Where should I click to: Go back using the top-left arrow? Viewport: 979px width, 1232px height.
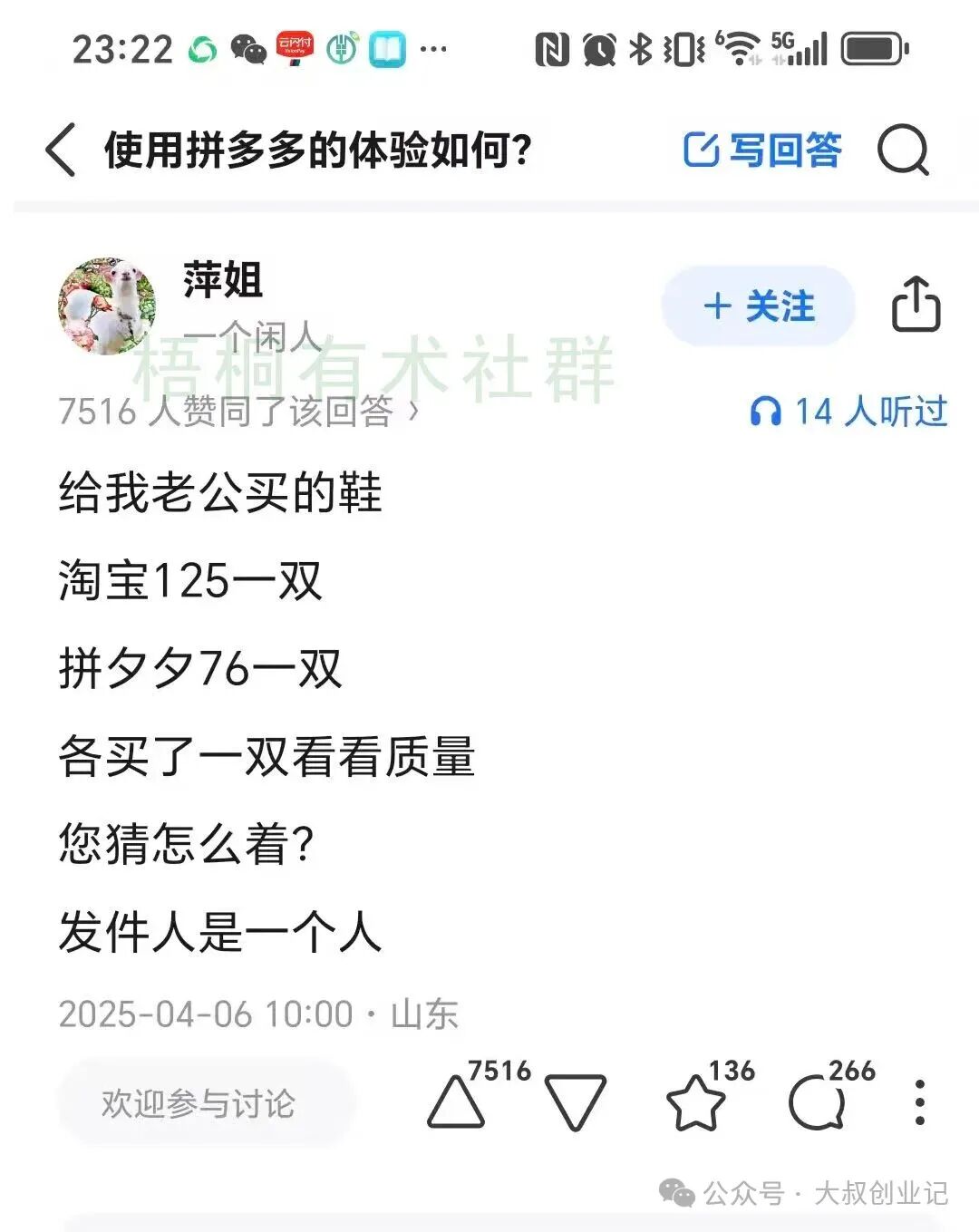61,150
